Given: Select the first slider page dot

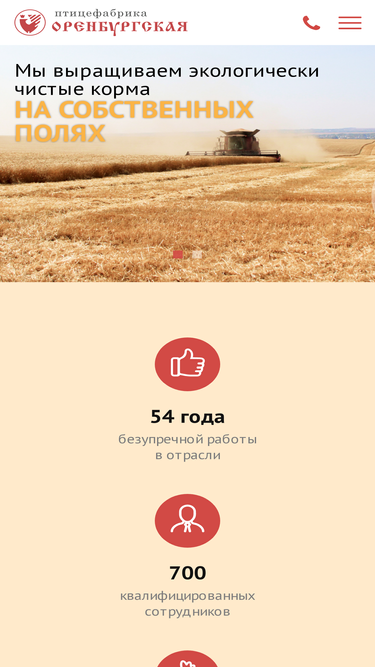Looking at the screenshot, I should 178,254.
